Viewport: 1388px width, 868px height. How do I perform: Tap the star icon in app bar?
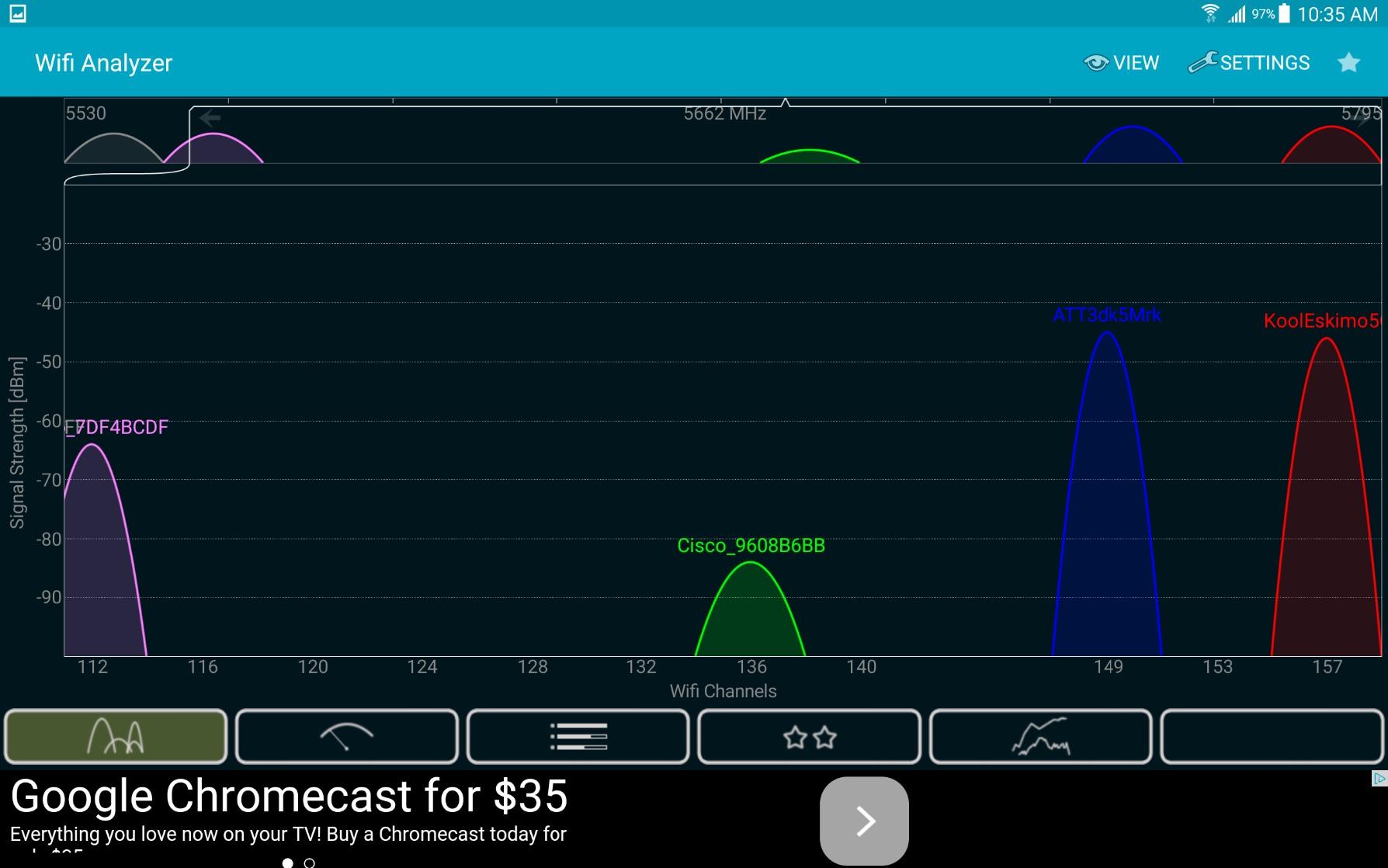(1349, 63)
